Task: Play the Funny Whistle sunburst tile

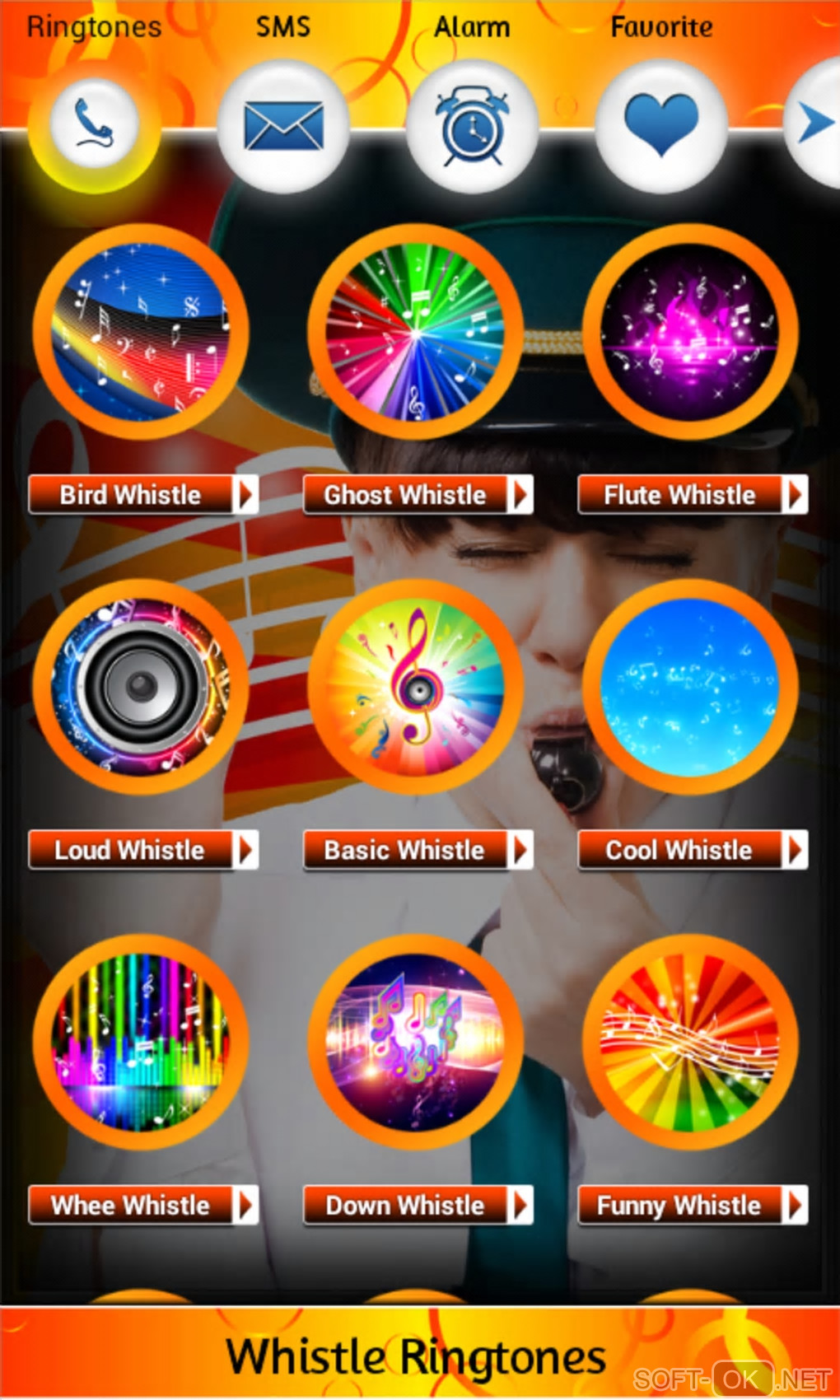Action: point(689,1042)
